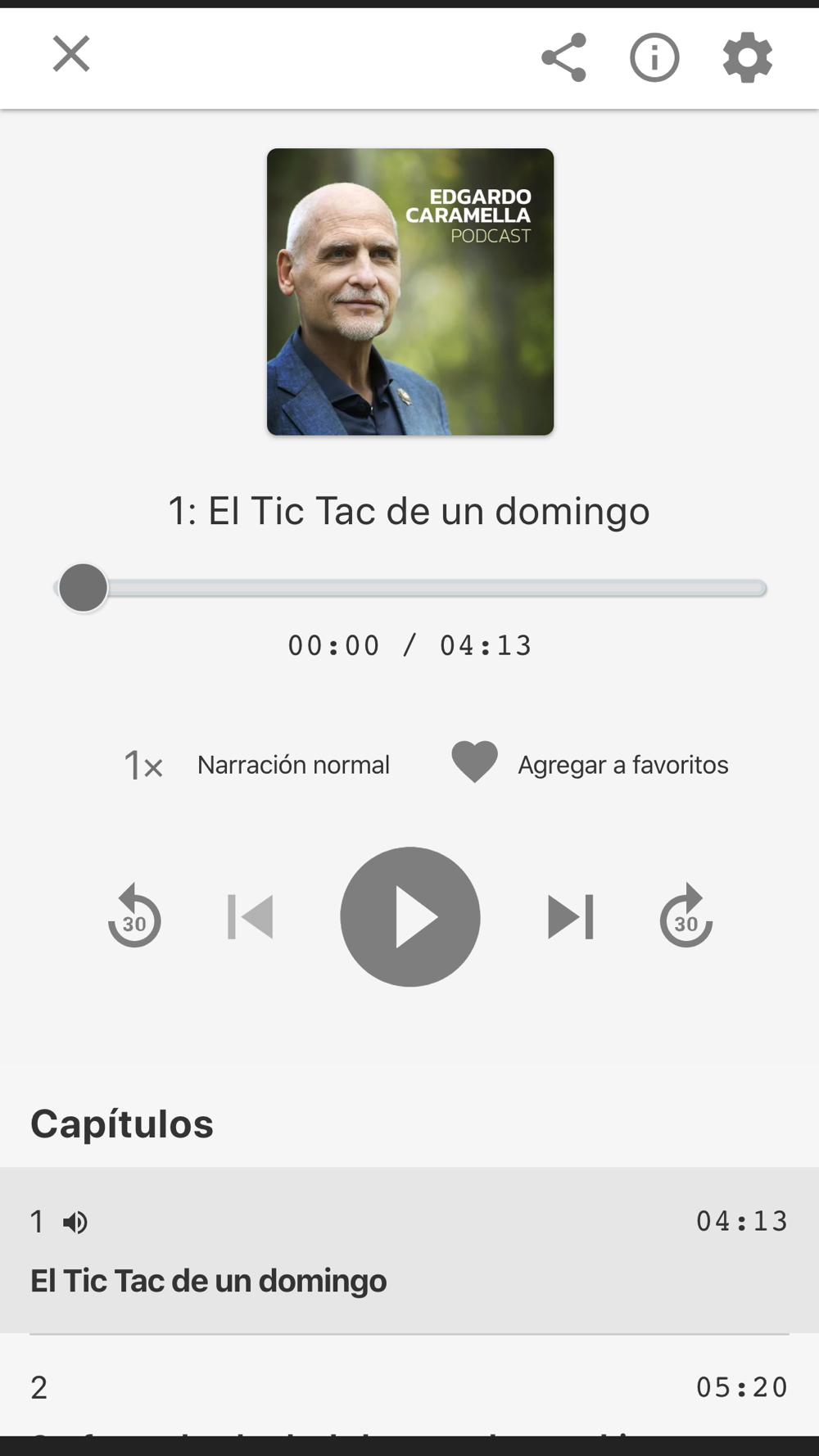The height and width of the screenshot is (1456, 819).
Task: Open the info icon
Action: click(x=654, y=57)
